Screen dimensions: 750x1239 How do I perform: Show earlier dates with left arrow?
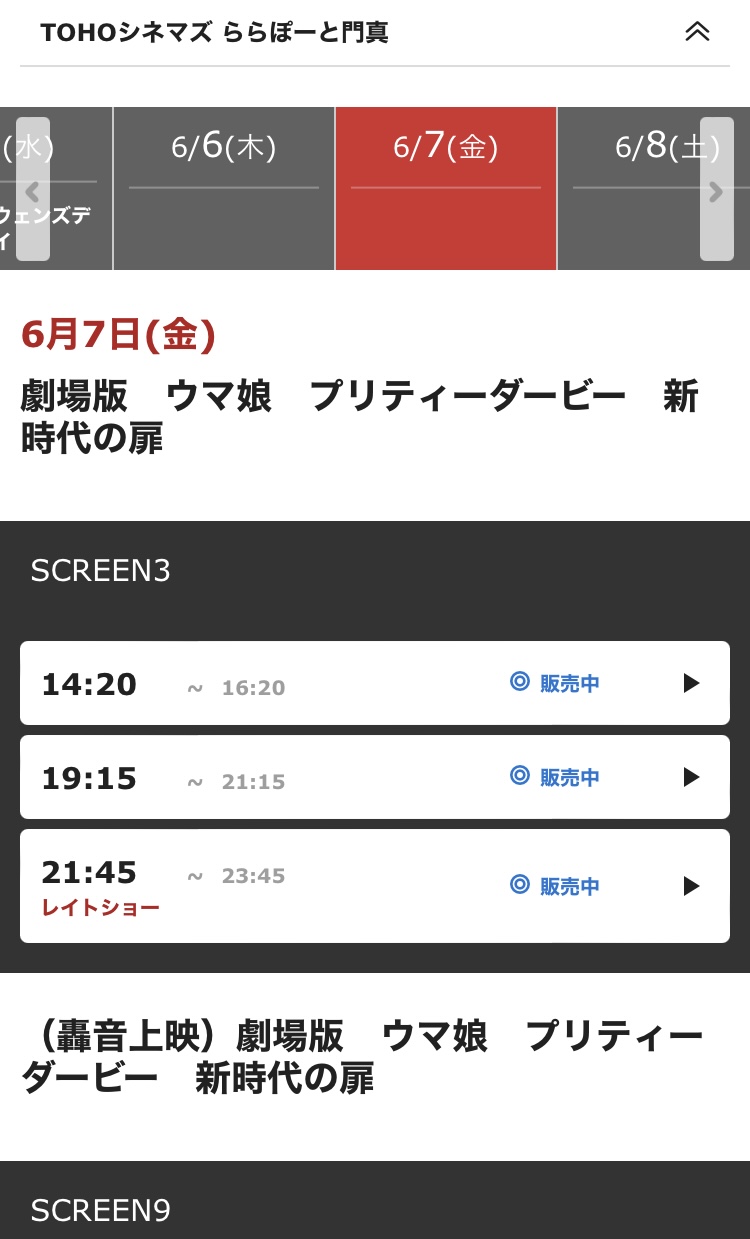coord(33,190)
